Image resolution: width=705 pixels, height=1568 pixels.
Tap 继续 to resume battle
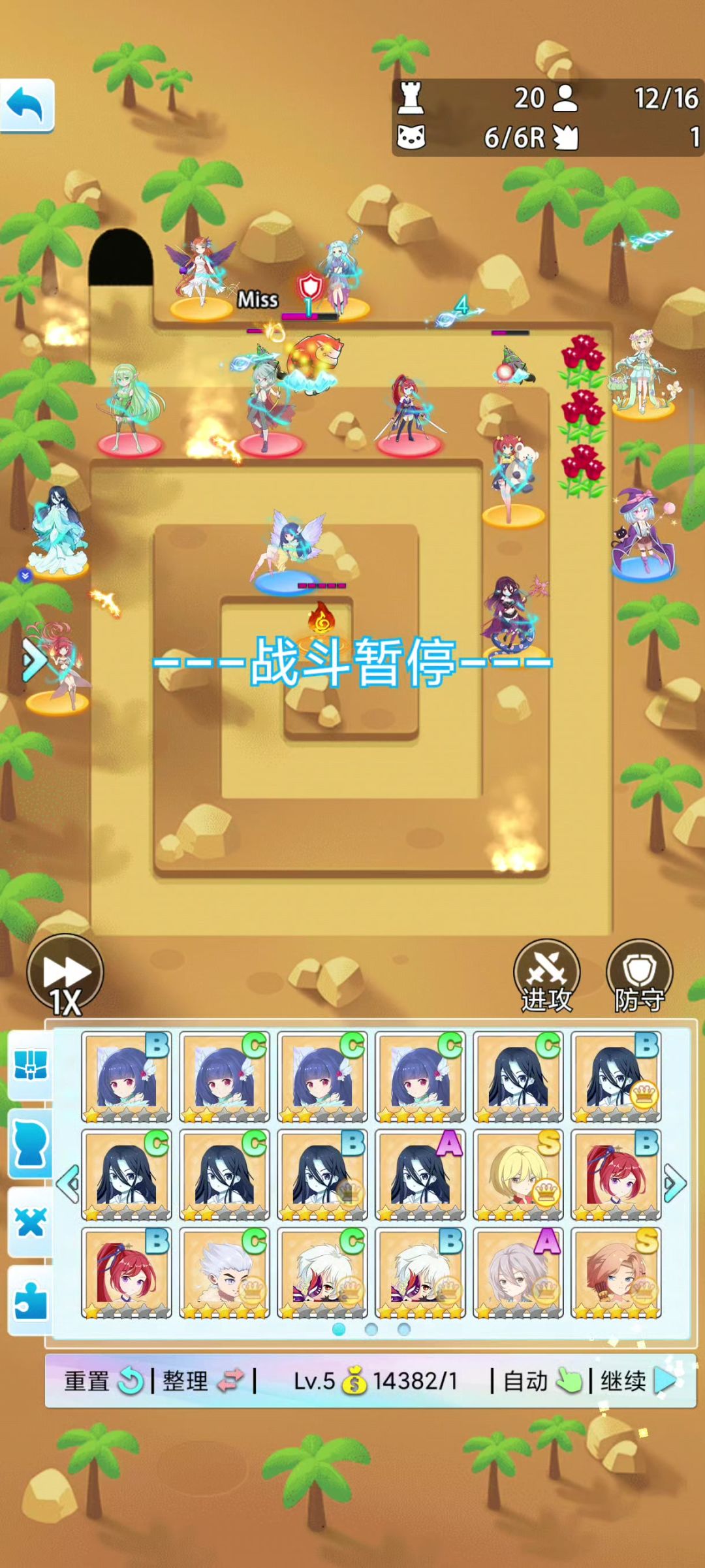click(x=638, y=1381)
